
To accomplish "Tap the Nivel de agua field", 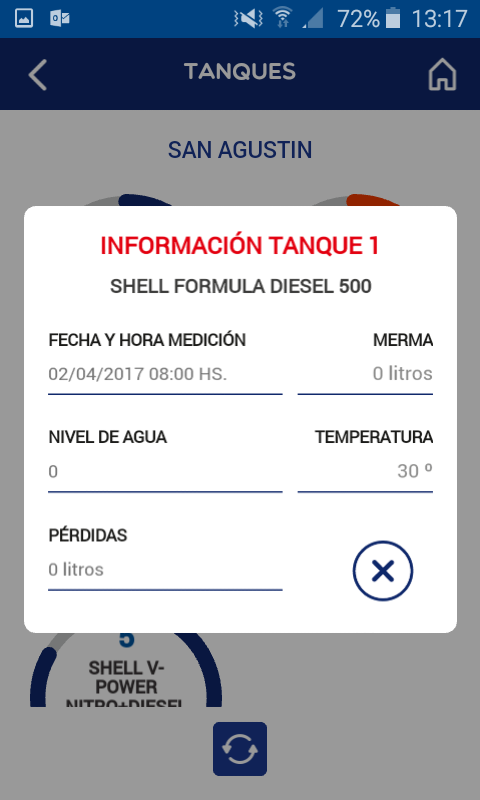I will coord(165,471).
